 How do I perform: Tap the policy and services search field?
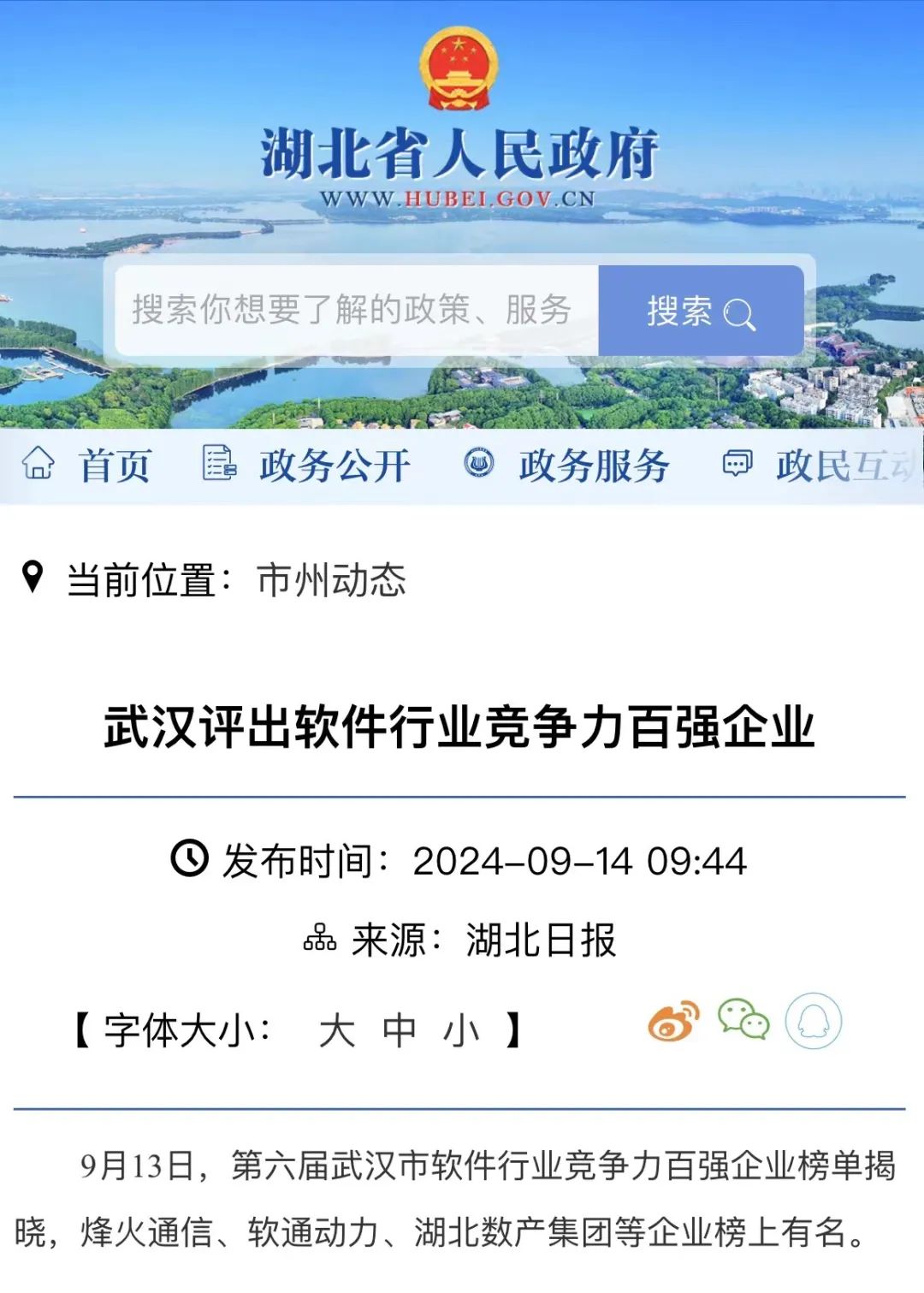click(355, 310)
